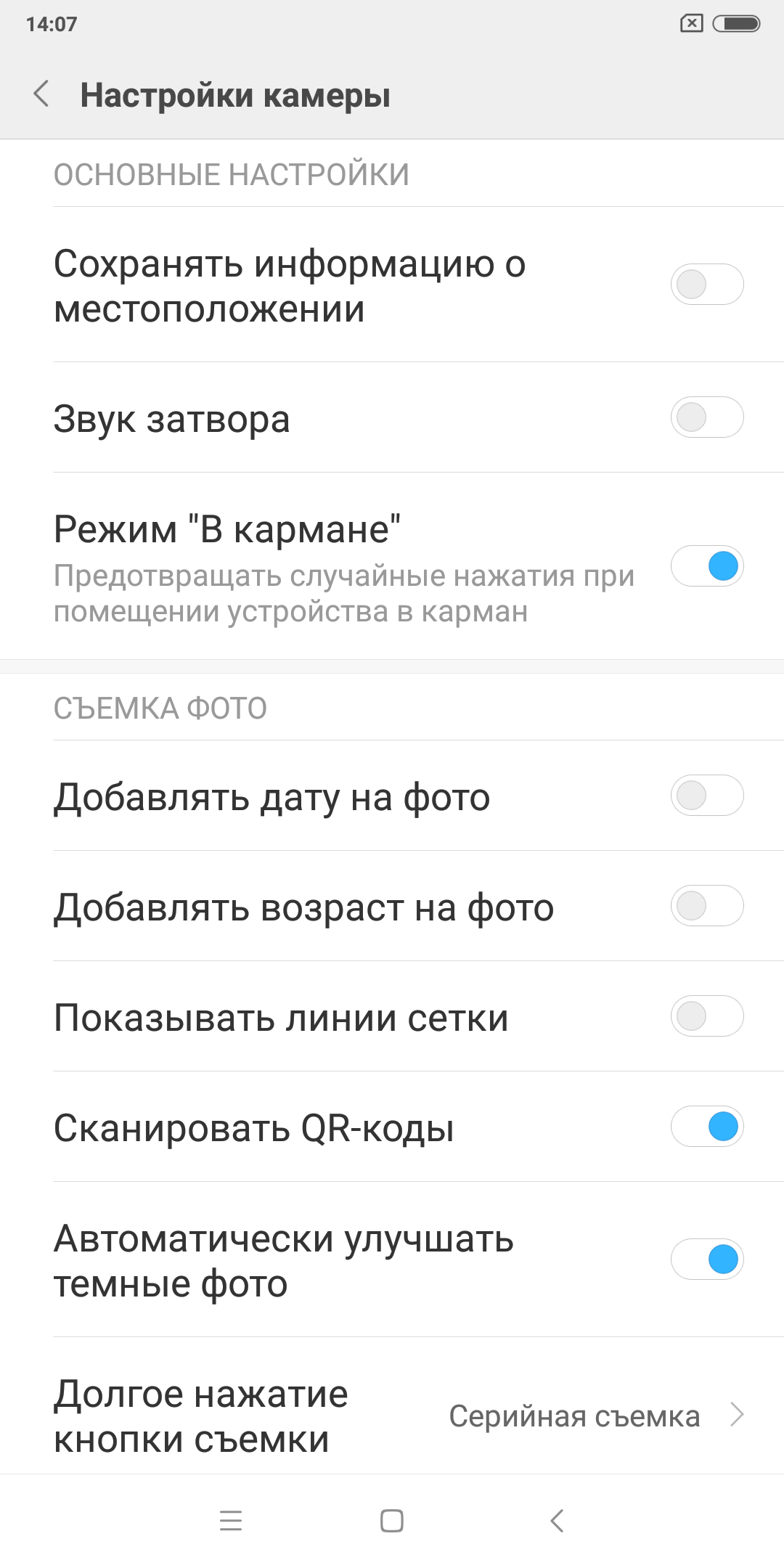The image size is (784, 1568).
Task: Open recent apps from navigation bar
Action: (x=231, y=1520)
